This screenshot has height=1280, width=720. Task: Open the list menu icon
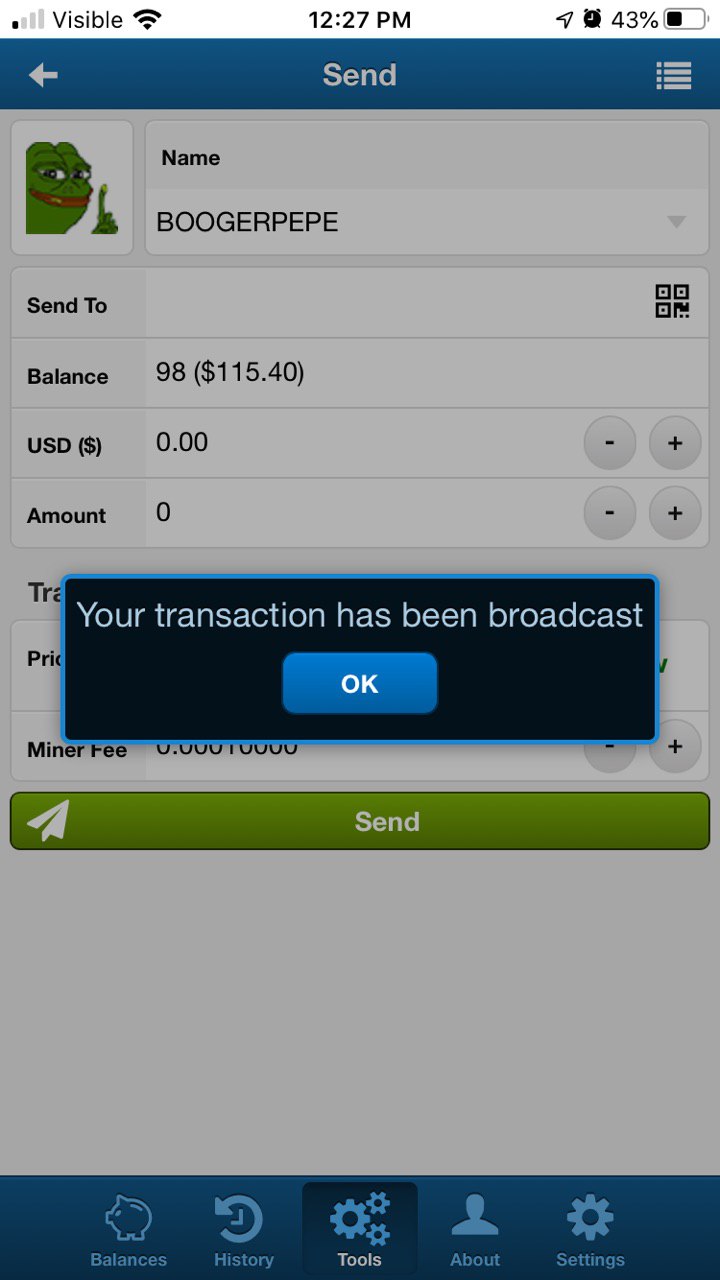(x=673, y=75)
